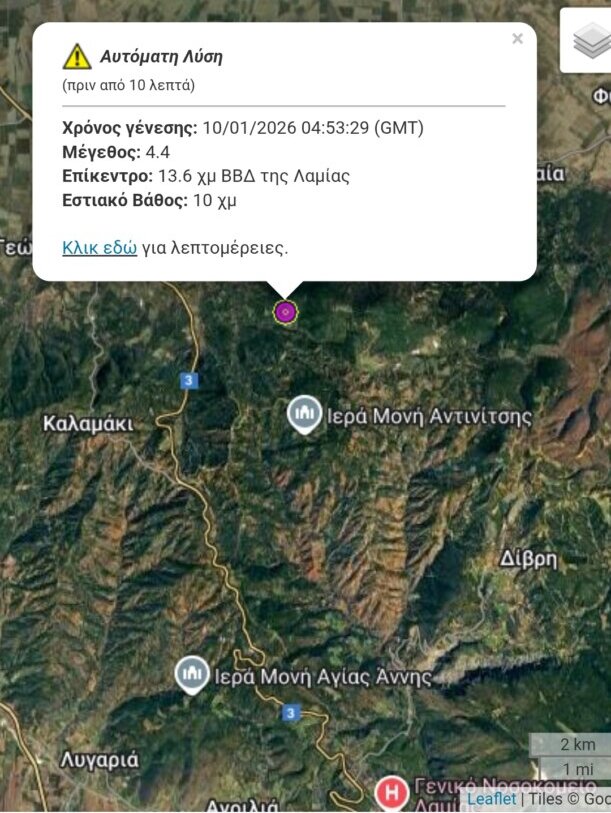Viewport: 611px width, 813px height.
Task: Close the earthquake info popup
Action: pyautogui.click(x=517, y=39)
